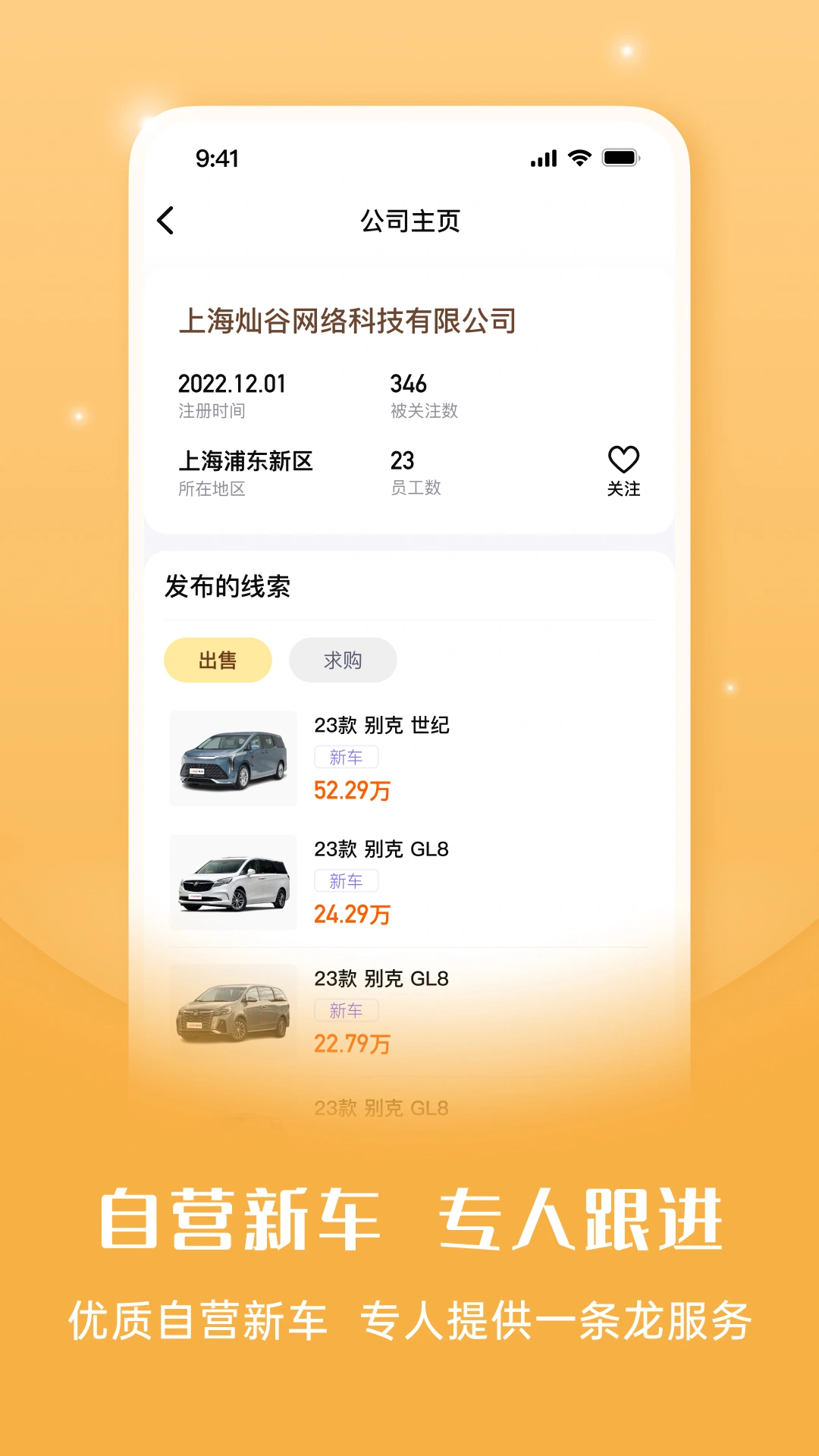Open the white 别克 GL8 car photo

click(x=232, y=880)
